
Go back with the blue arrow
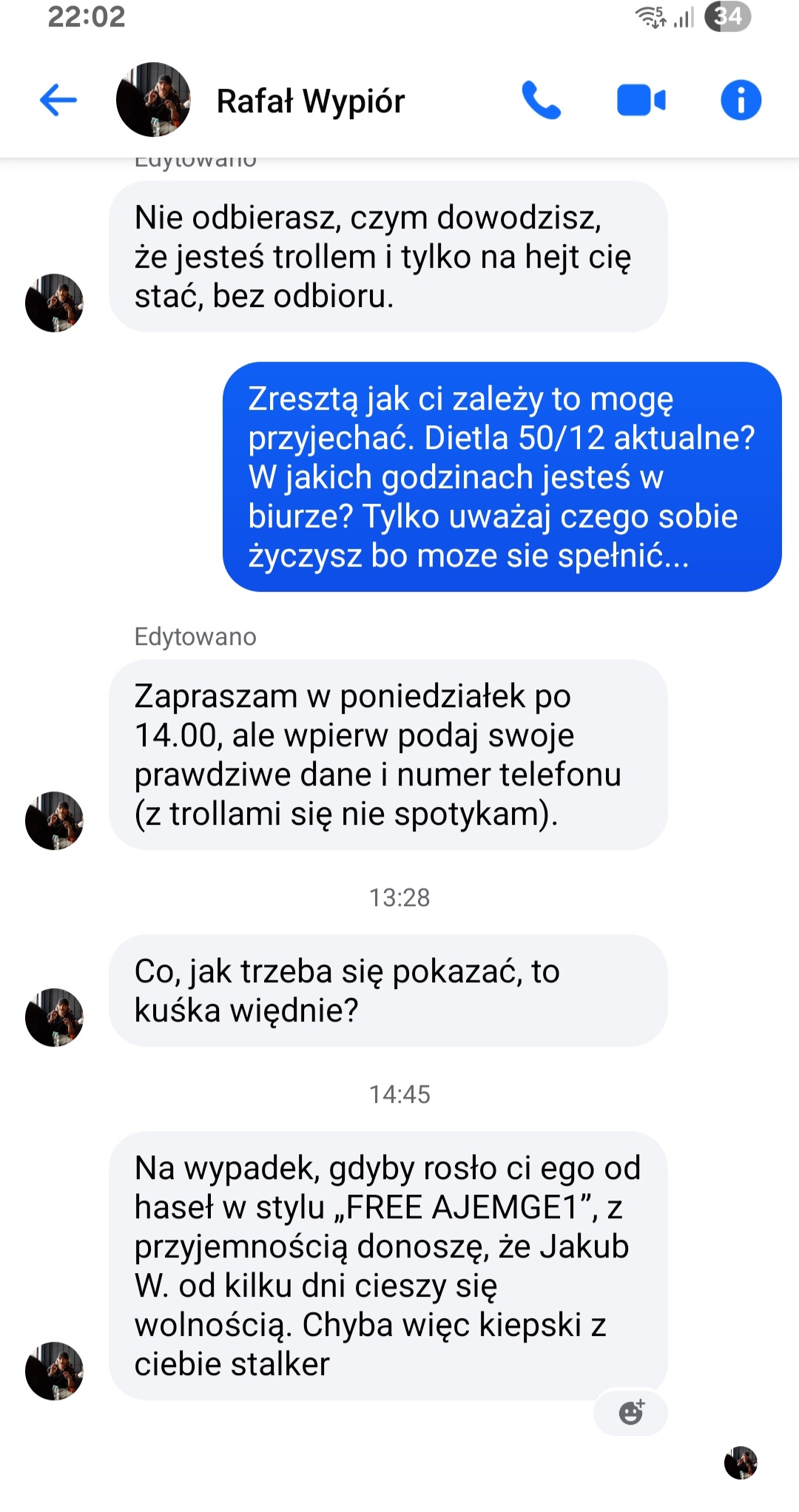click(x=58, y=100)
